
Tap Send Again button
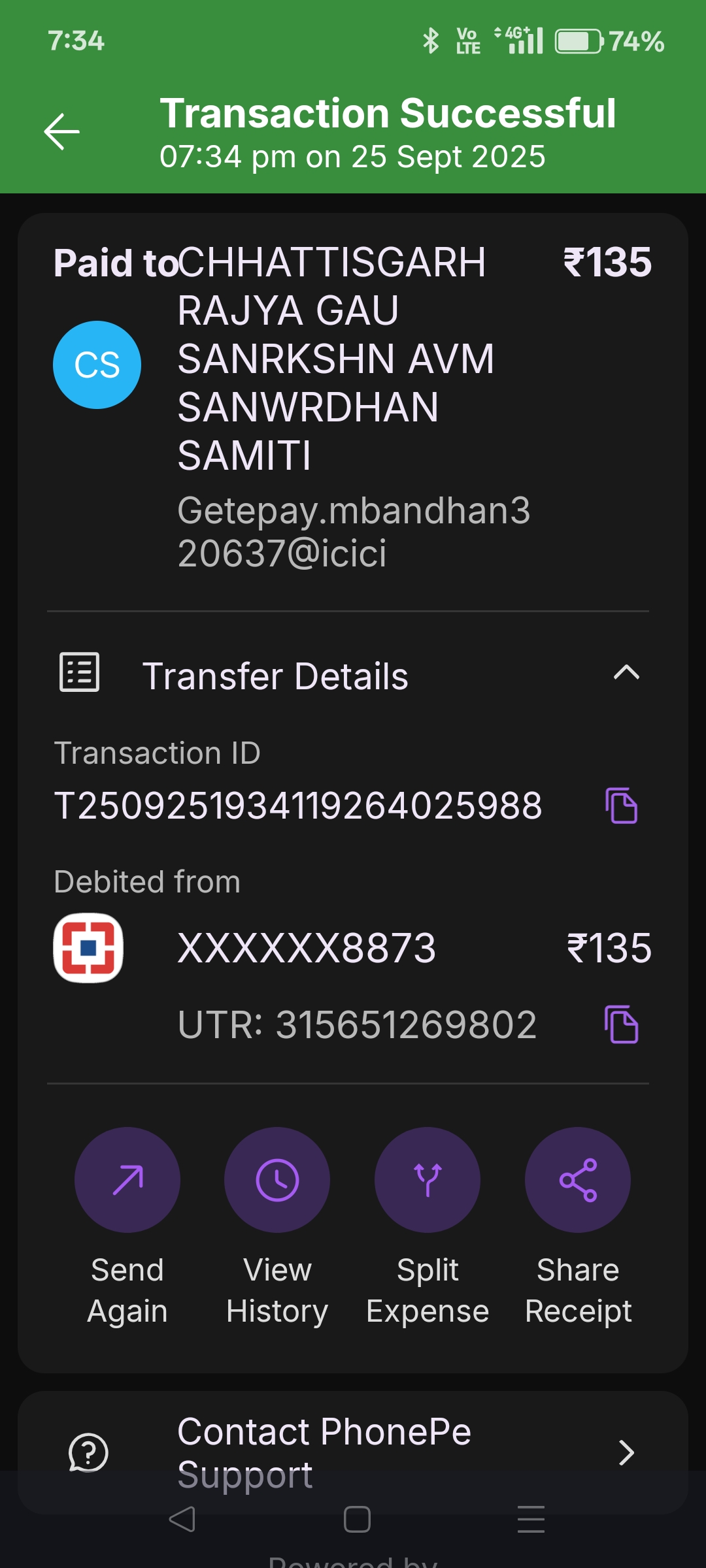pos(127,1180)
